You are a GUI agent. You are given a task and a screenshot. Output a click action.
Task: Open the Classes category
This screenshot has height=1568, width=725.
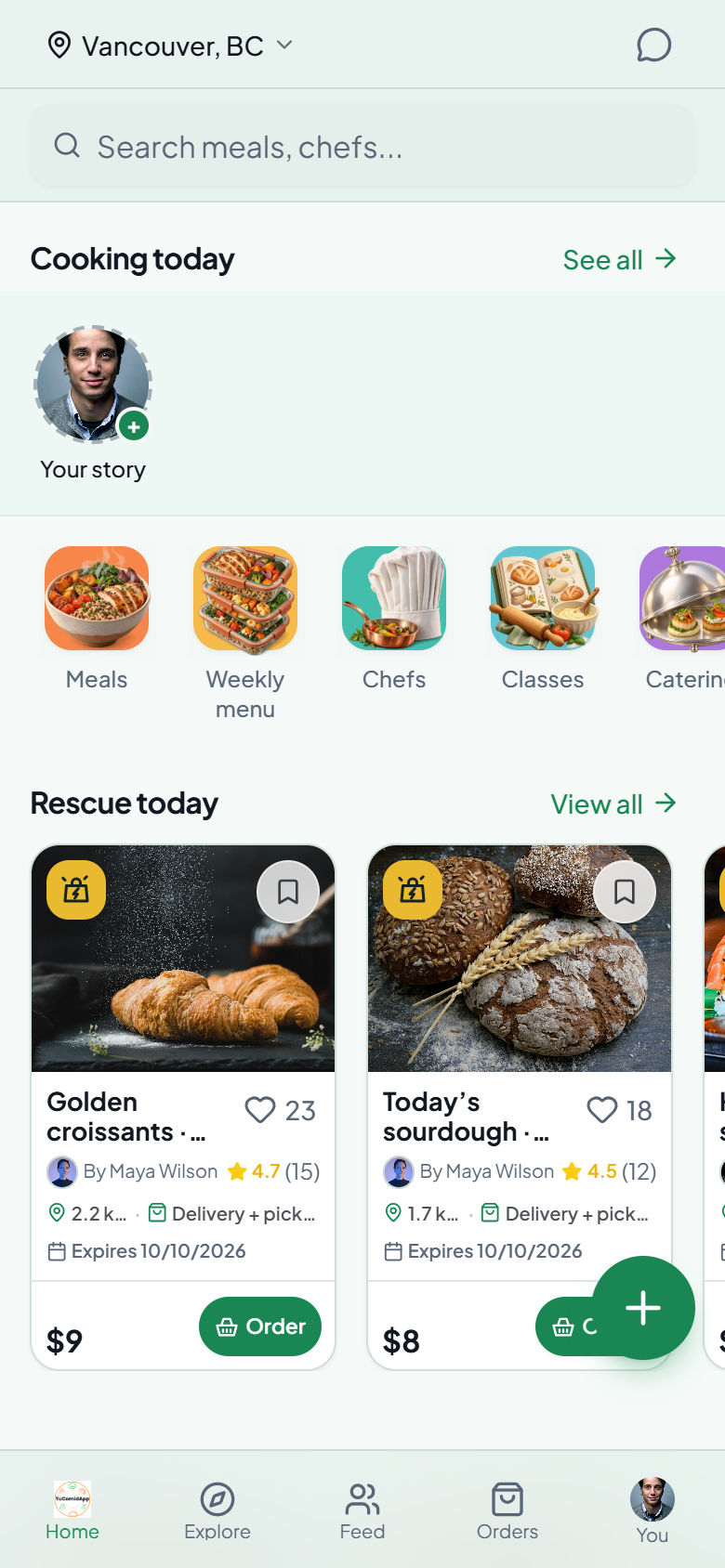tap(543, 619)
